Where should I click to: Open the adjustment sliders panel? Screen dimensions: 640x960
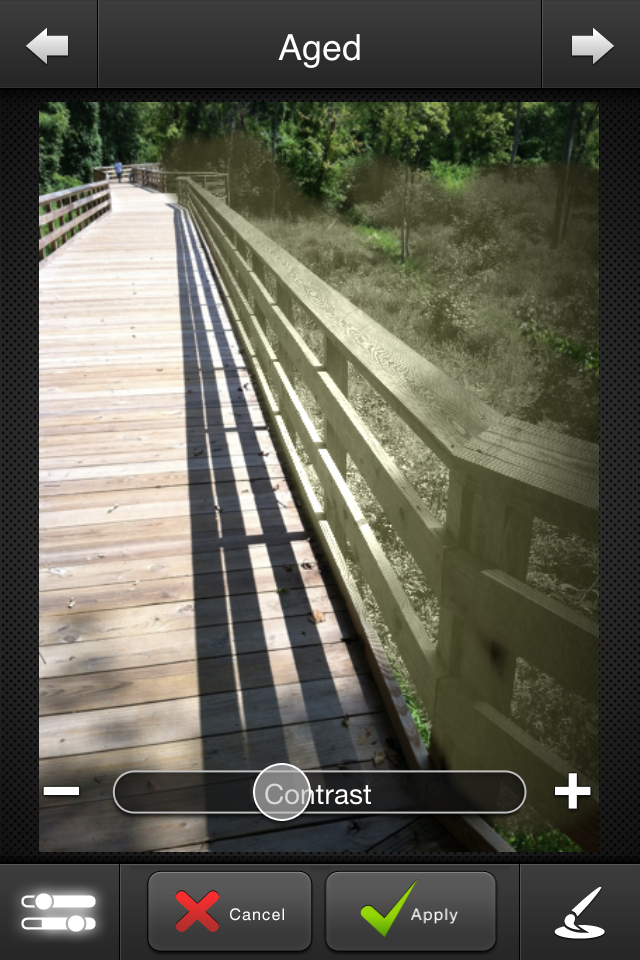59,912
